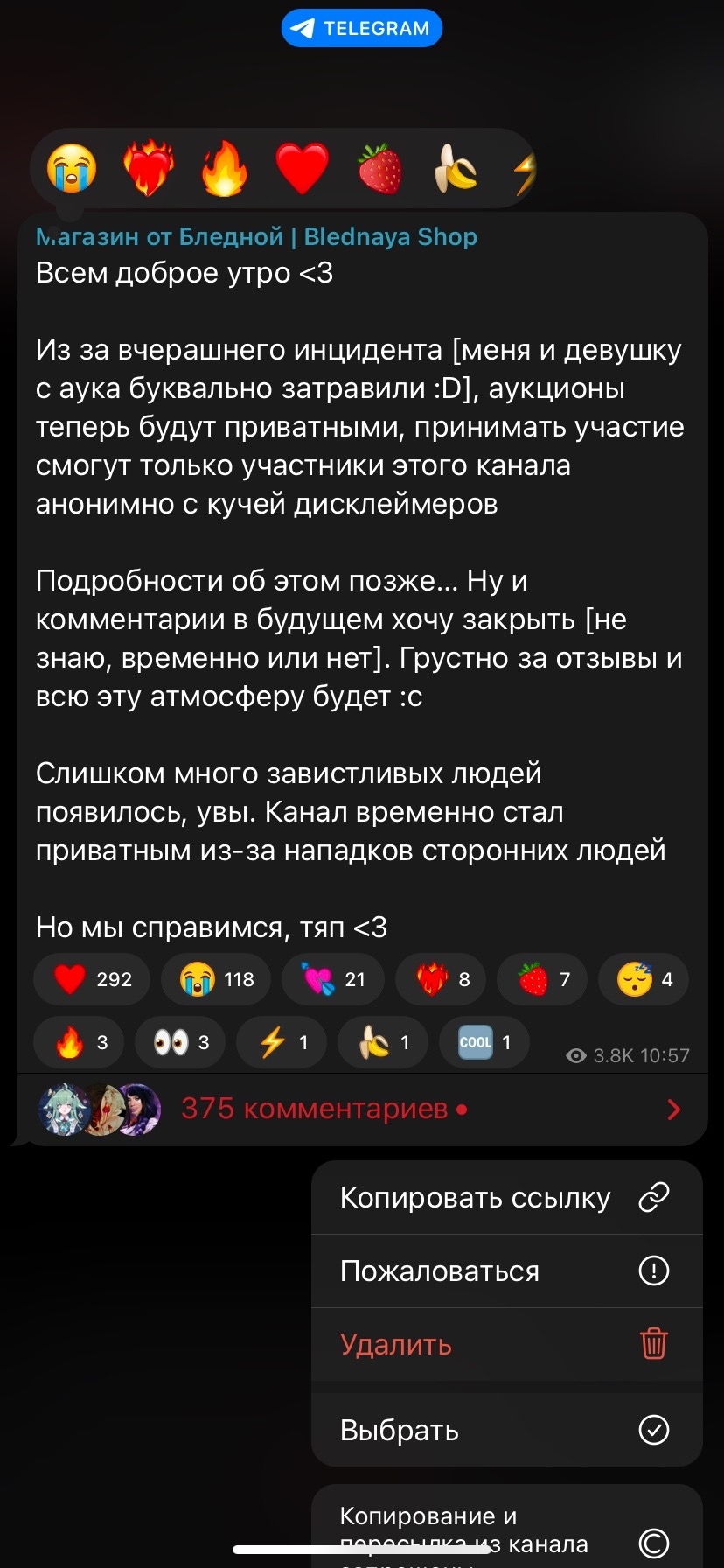React with the red heart in quick bar
Image resolution: width=724 pixels, height=1568 pixels.
point(302,168)
